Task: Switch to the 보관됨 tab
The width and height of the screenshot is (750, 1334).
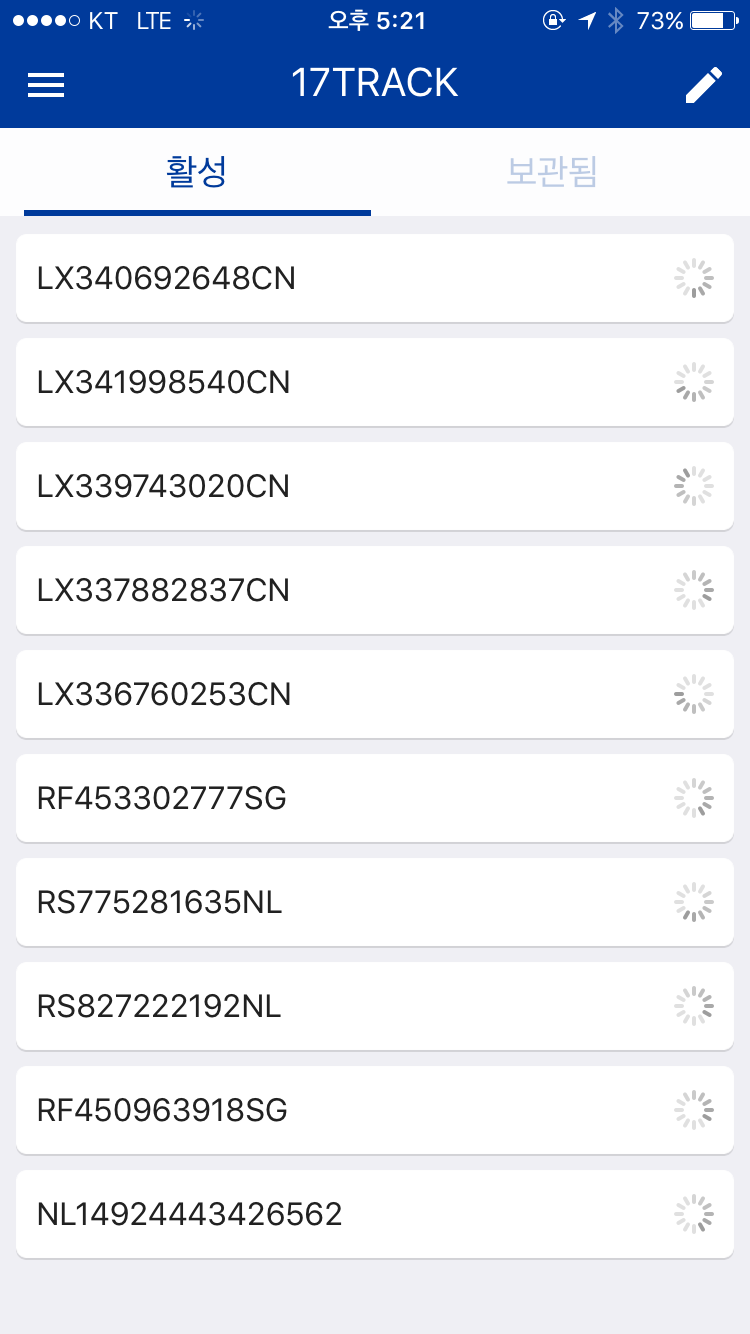Action: [x=552, y=172]
